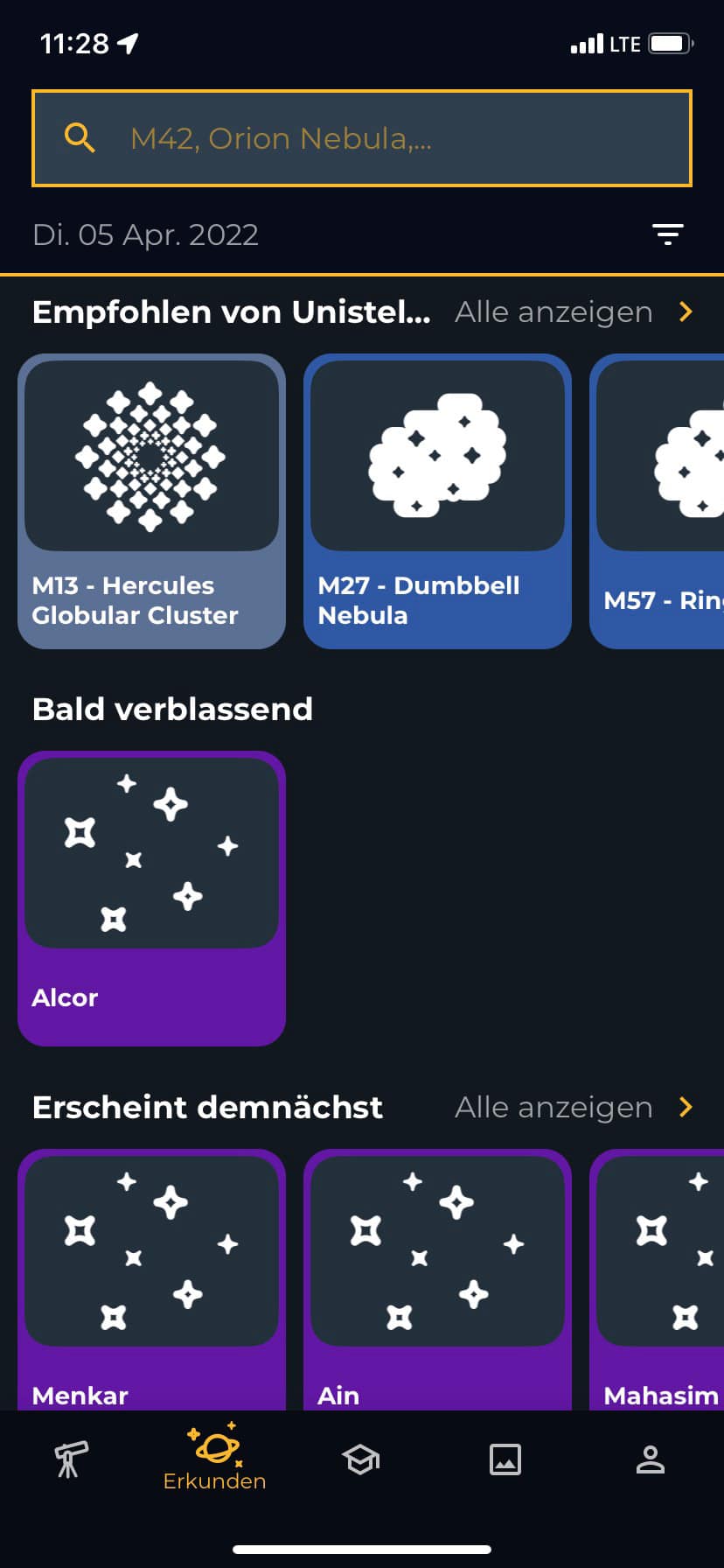Open the image gallery tab
Image resolution: width=724 pixels, height=1568 pixels.
[505, 1459]
